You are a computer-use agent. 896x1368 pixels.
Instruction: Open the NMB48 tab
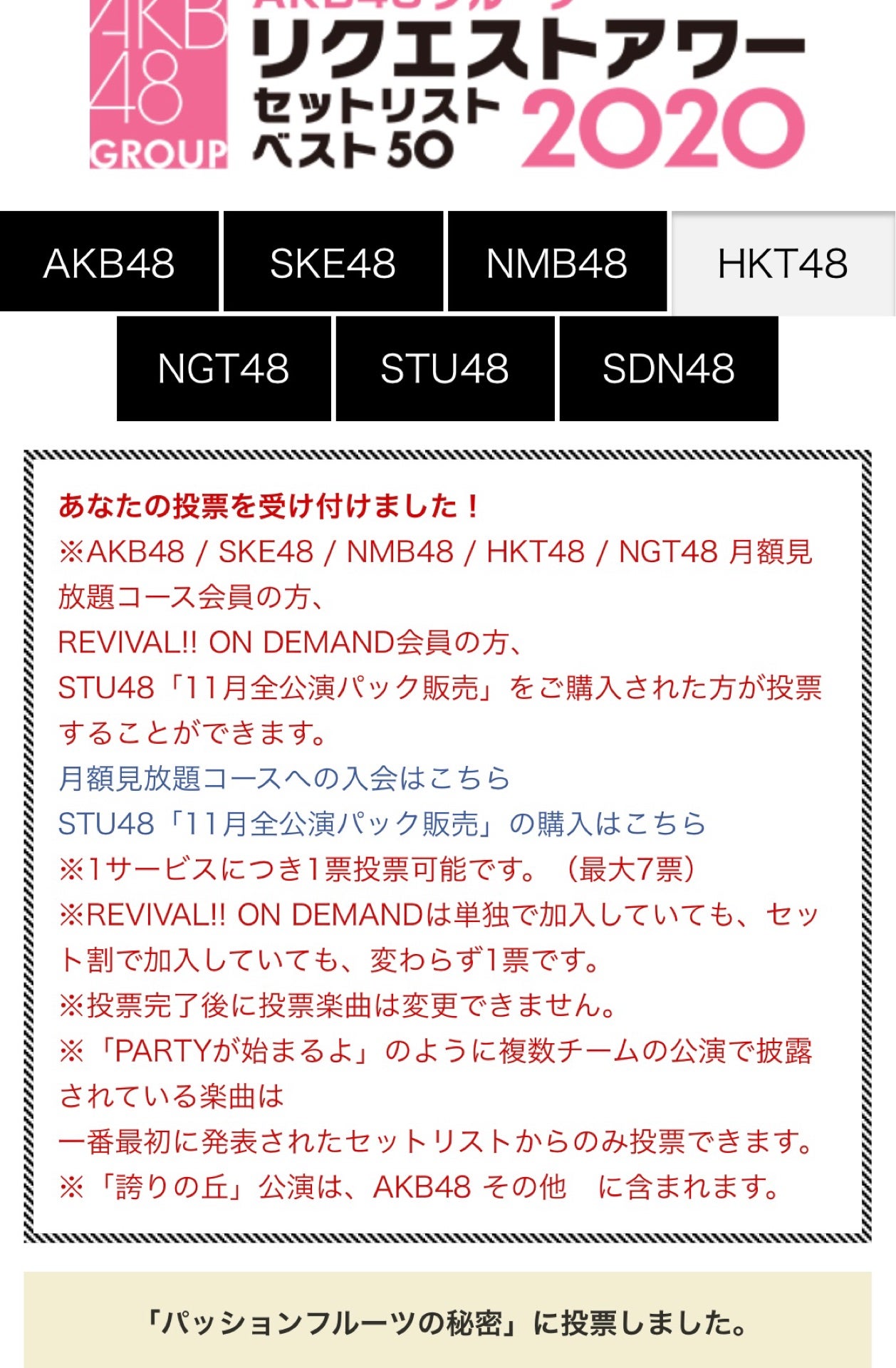(556, 262)
